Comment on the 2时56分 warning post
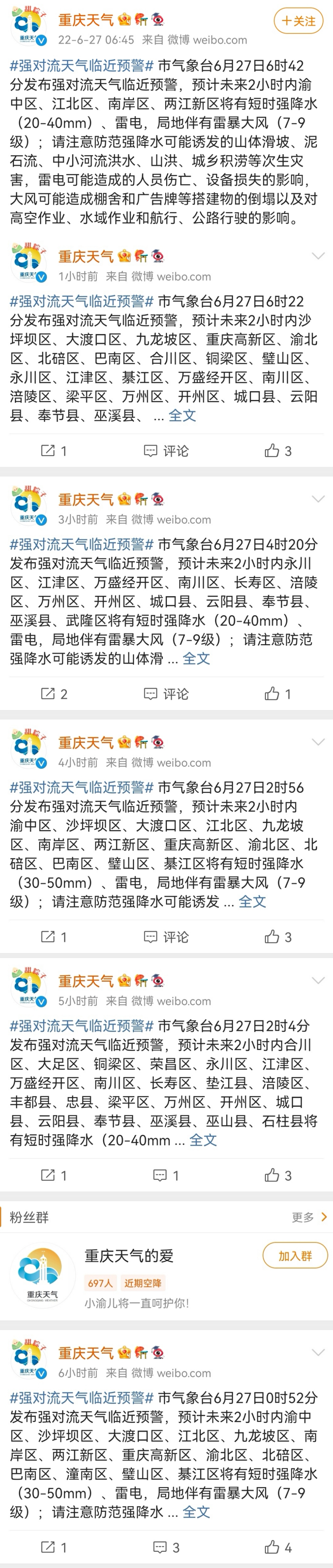The height and width of the screenshot is (1568, 333). click(x=166, y=937)
